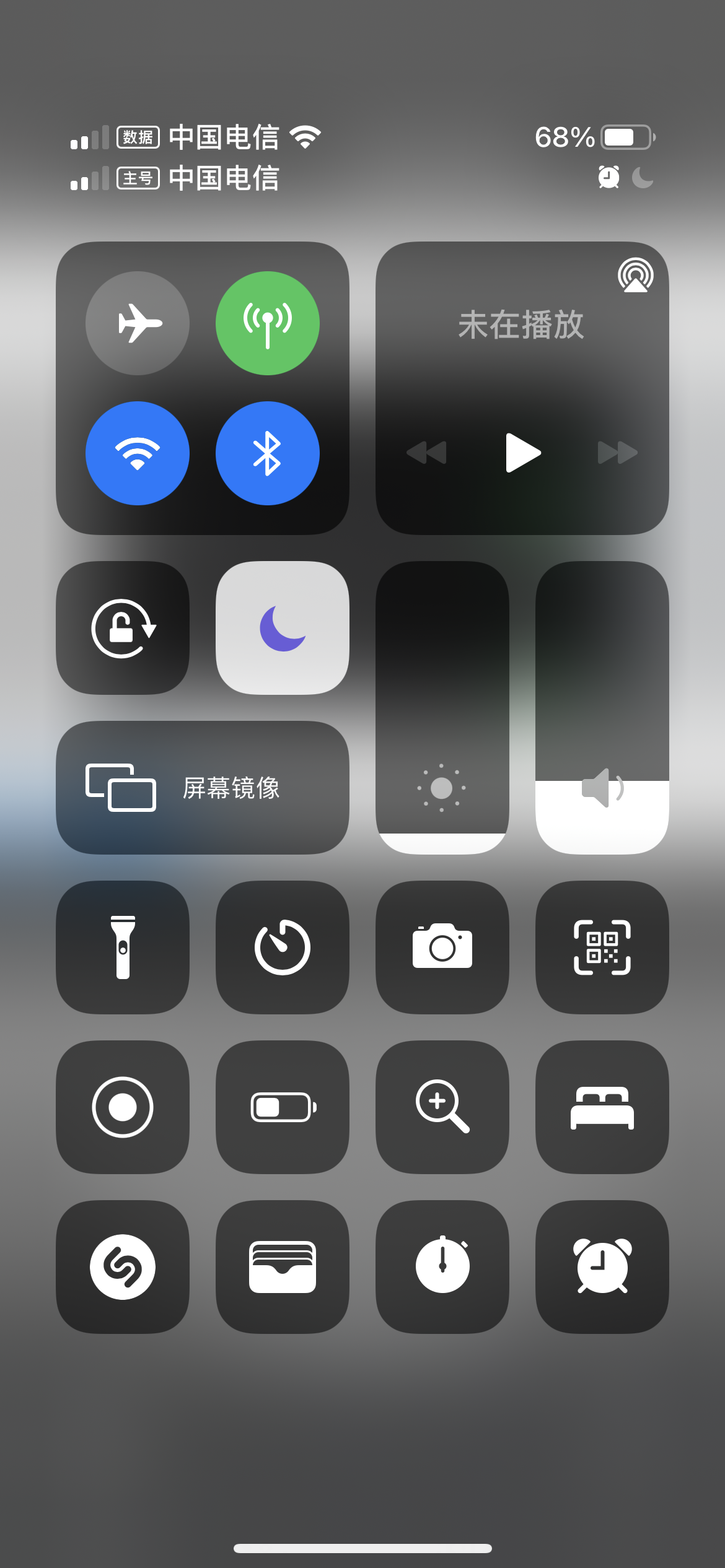Screen dimensions: 725x1568
Task: Open AirPlay audio output options
Action: click(635, 276)
